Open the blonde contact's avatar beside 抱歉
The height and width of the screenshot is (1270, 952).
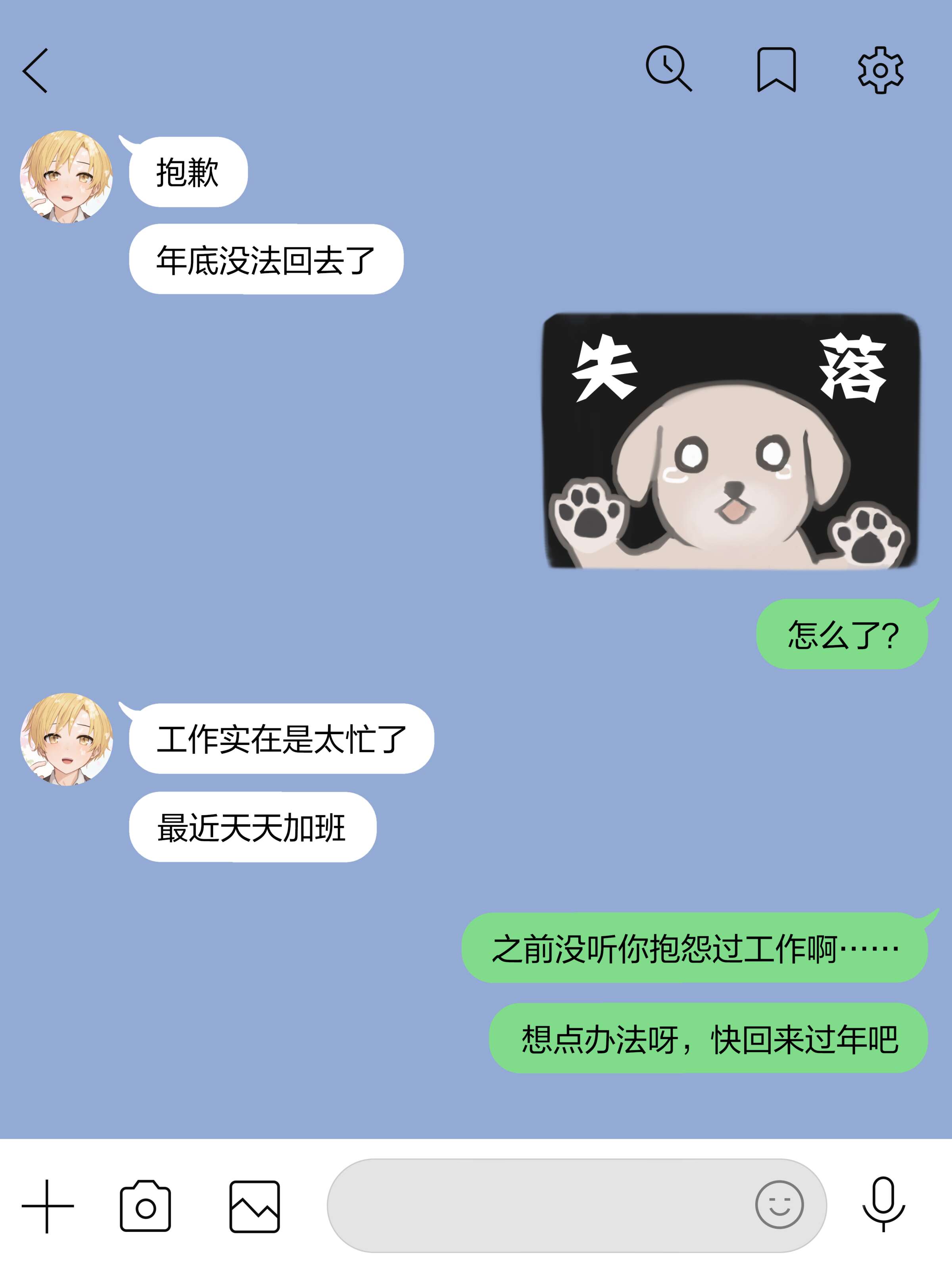67,177
